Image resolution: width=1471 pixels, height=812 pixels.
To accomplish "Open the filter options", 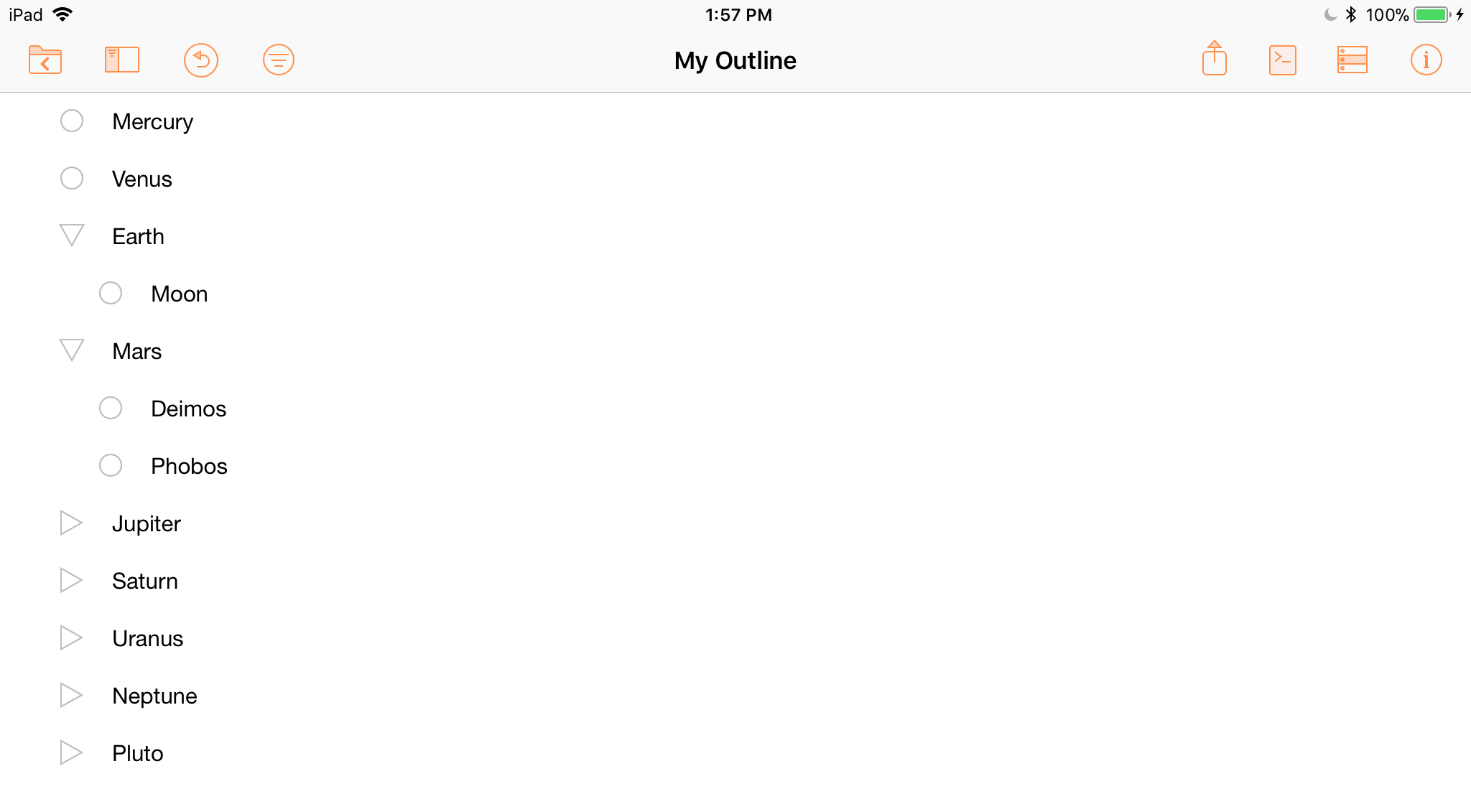I will click(279, 60).
